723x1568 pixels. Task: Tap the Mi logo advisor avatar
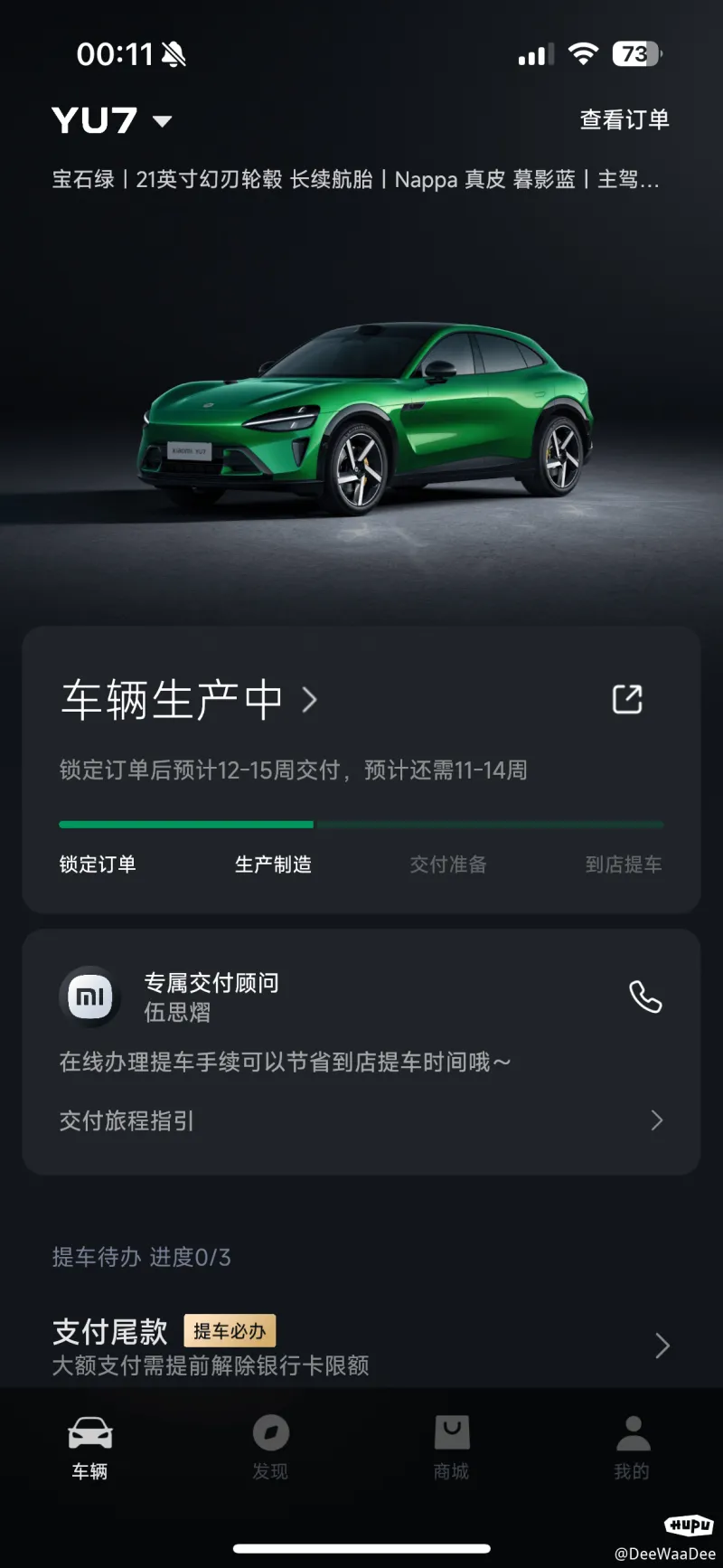[89, 996]
